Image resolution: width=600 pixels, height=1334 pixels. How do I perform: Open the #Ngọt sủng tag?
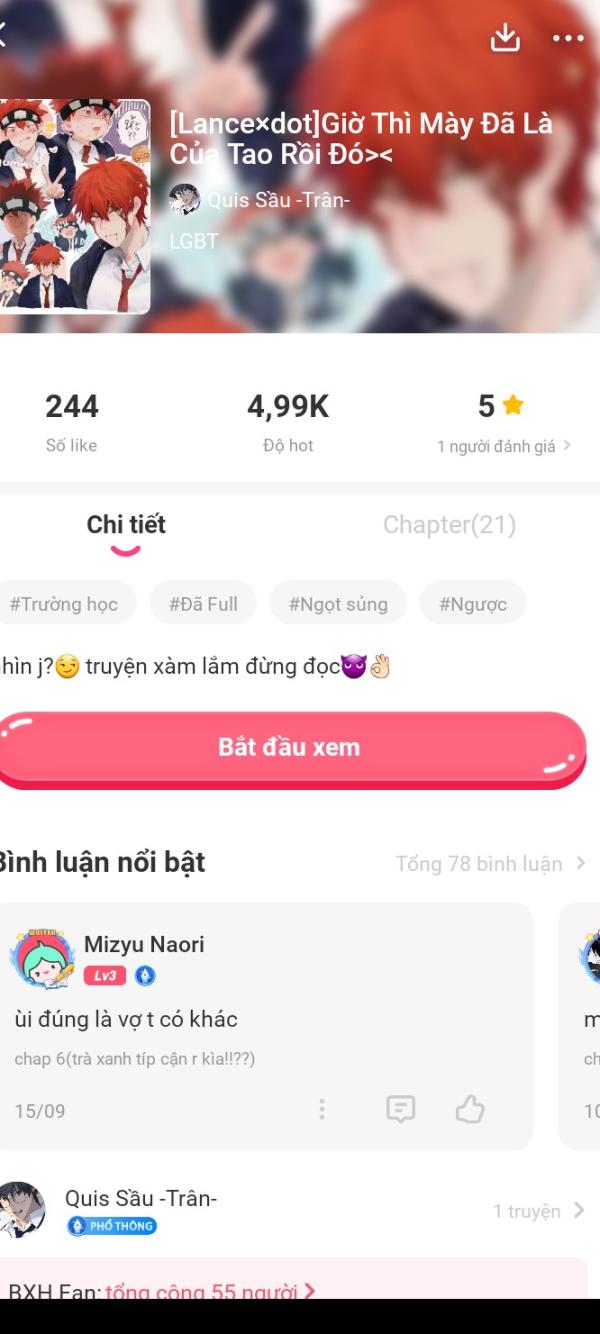[338, 604]
